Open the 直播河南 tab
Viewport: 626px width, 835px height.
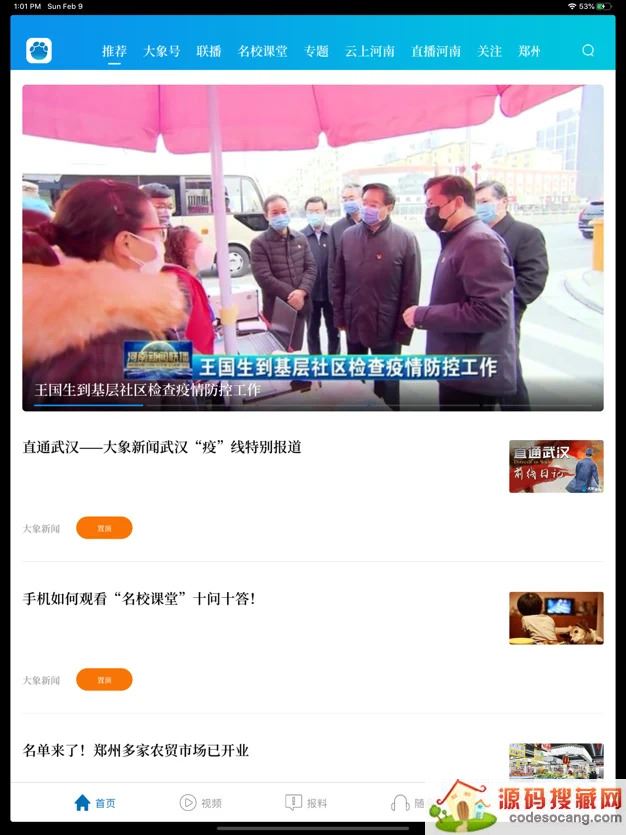tap(436, 51)
